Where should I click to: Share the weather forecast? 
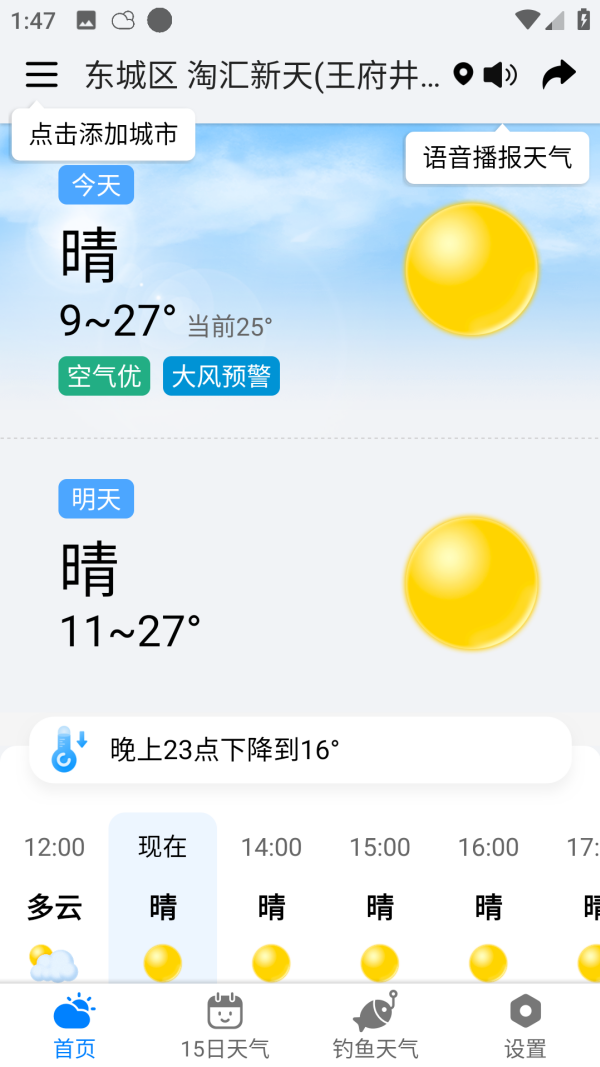pos(559,75)
